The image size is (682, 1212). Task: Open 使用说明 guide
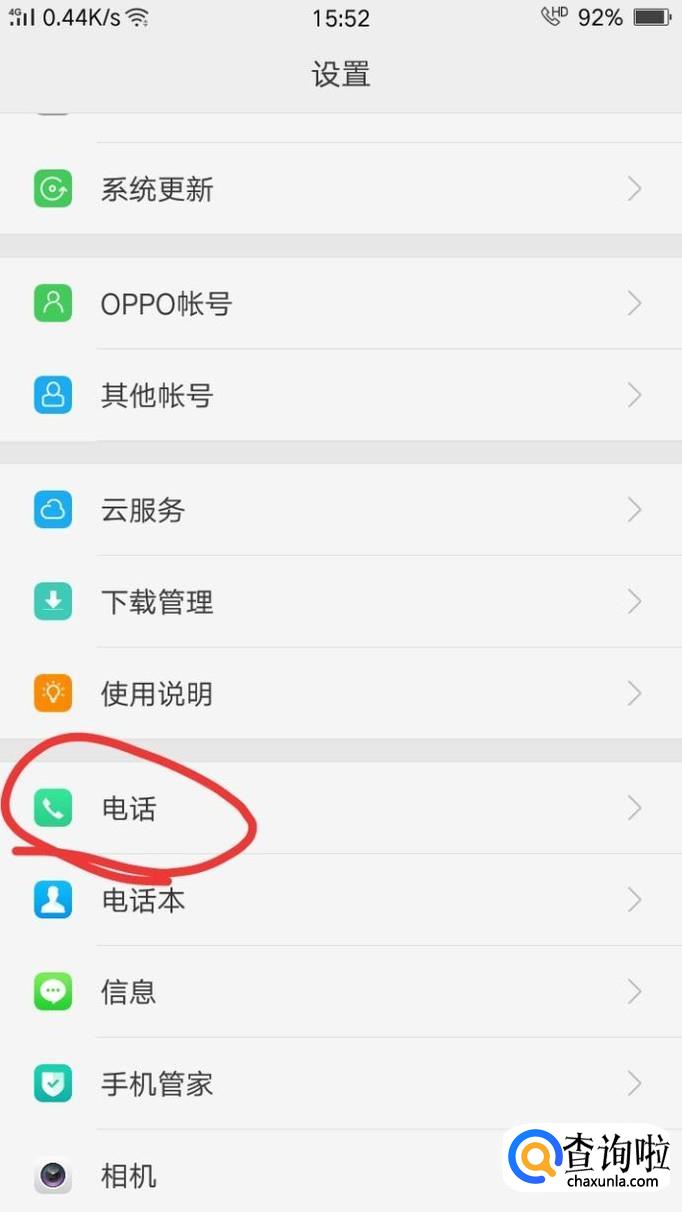341,693
